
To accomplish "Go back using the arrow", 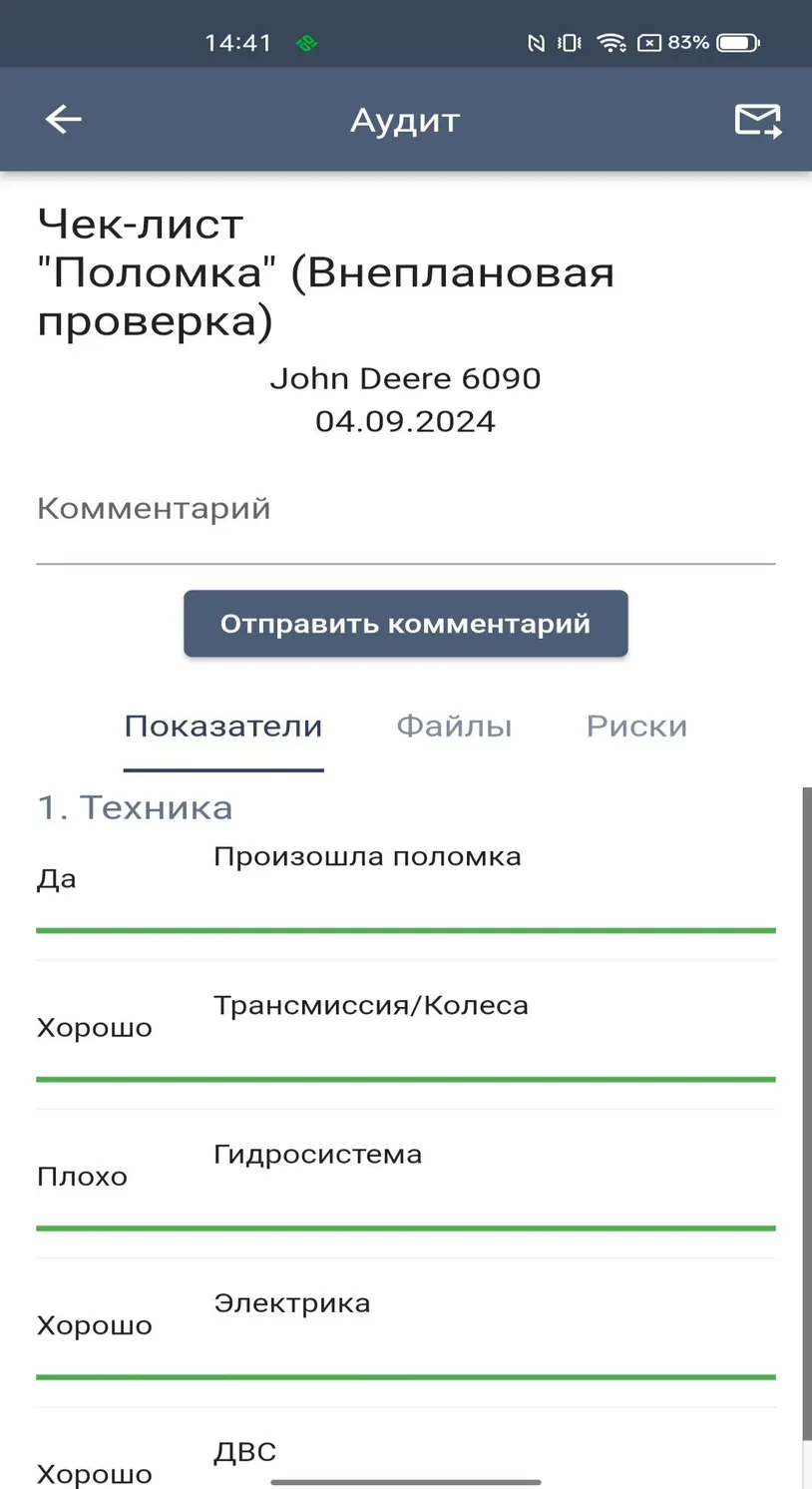I will coord(63,120).
